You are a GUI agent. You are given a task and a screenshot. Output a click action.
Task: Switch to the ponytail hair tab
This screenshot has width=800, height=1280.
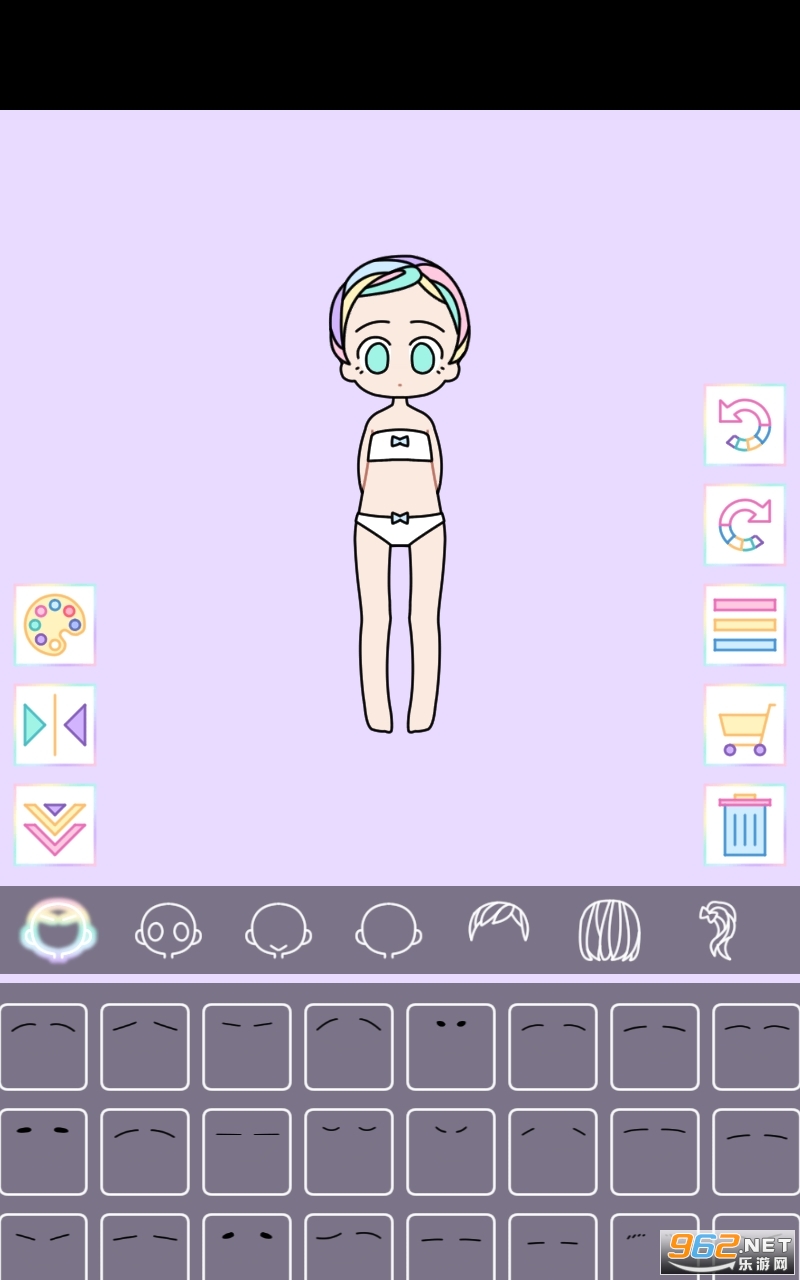[719, 930]
